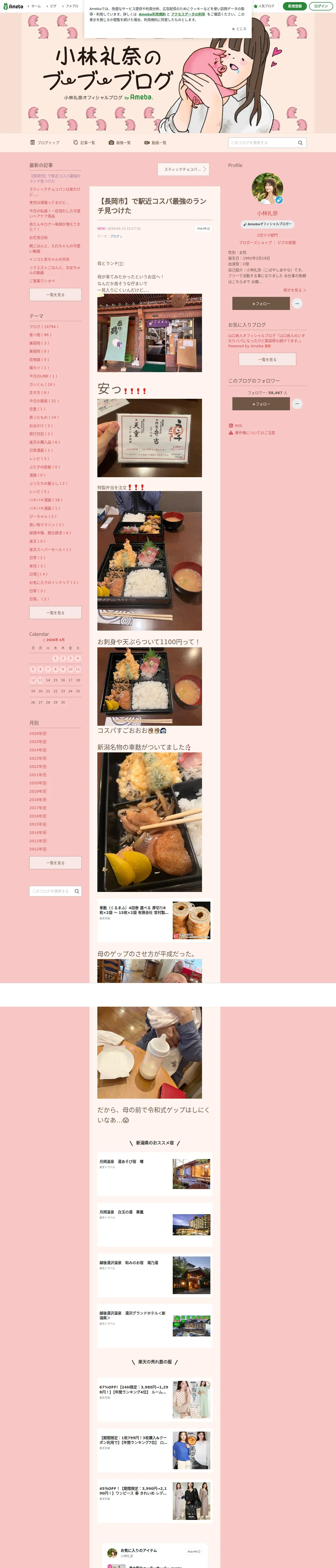Open the ログイン login button
Image resolution: width=336 pixels, height=1568 pixels.
(x=321, y=6)
